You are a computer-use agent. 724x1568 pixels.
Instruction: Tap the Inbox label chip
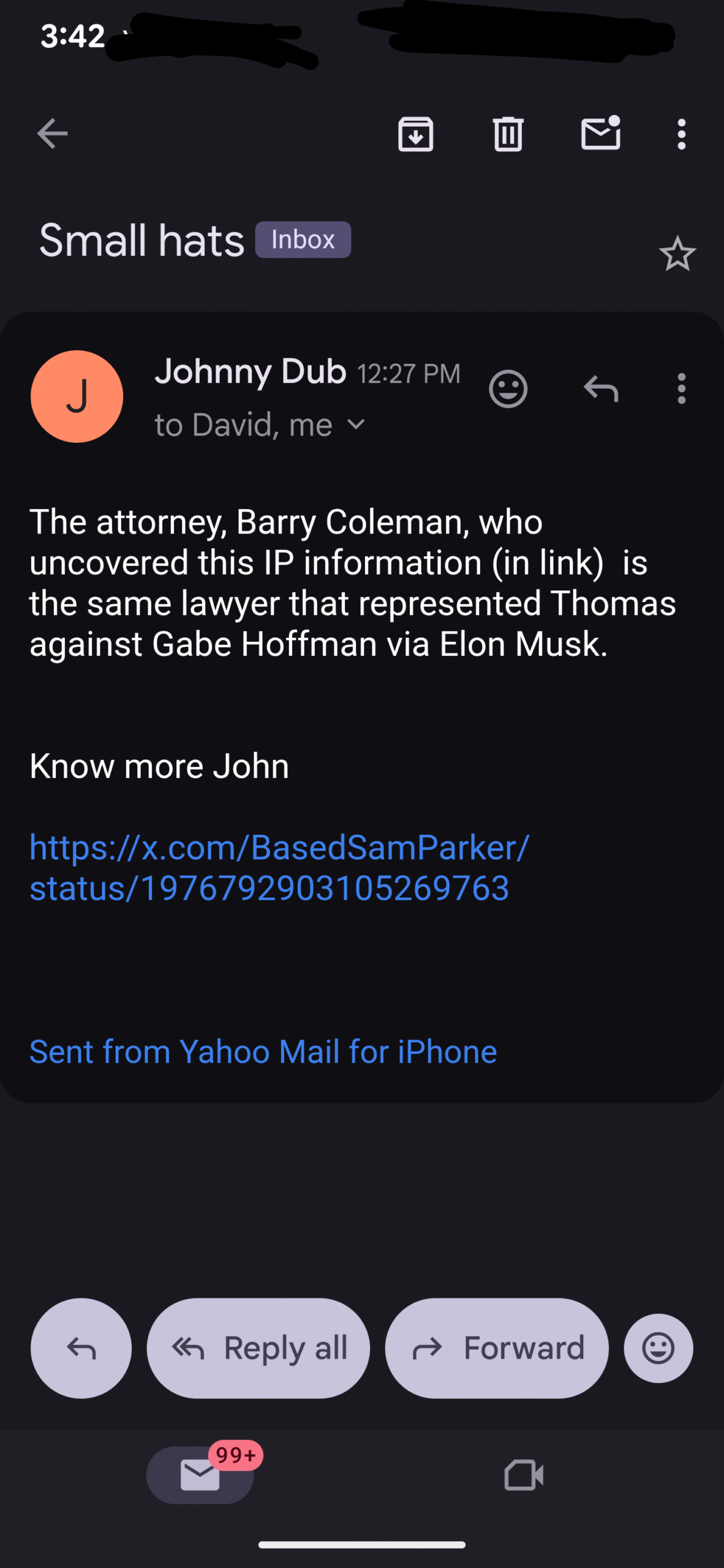click(303, 239)
